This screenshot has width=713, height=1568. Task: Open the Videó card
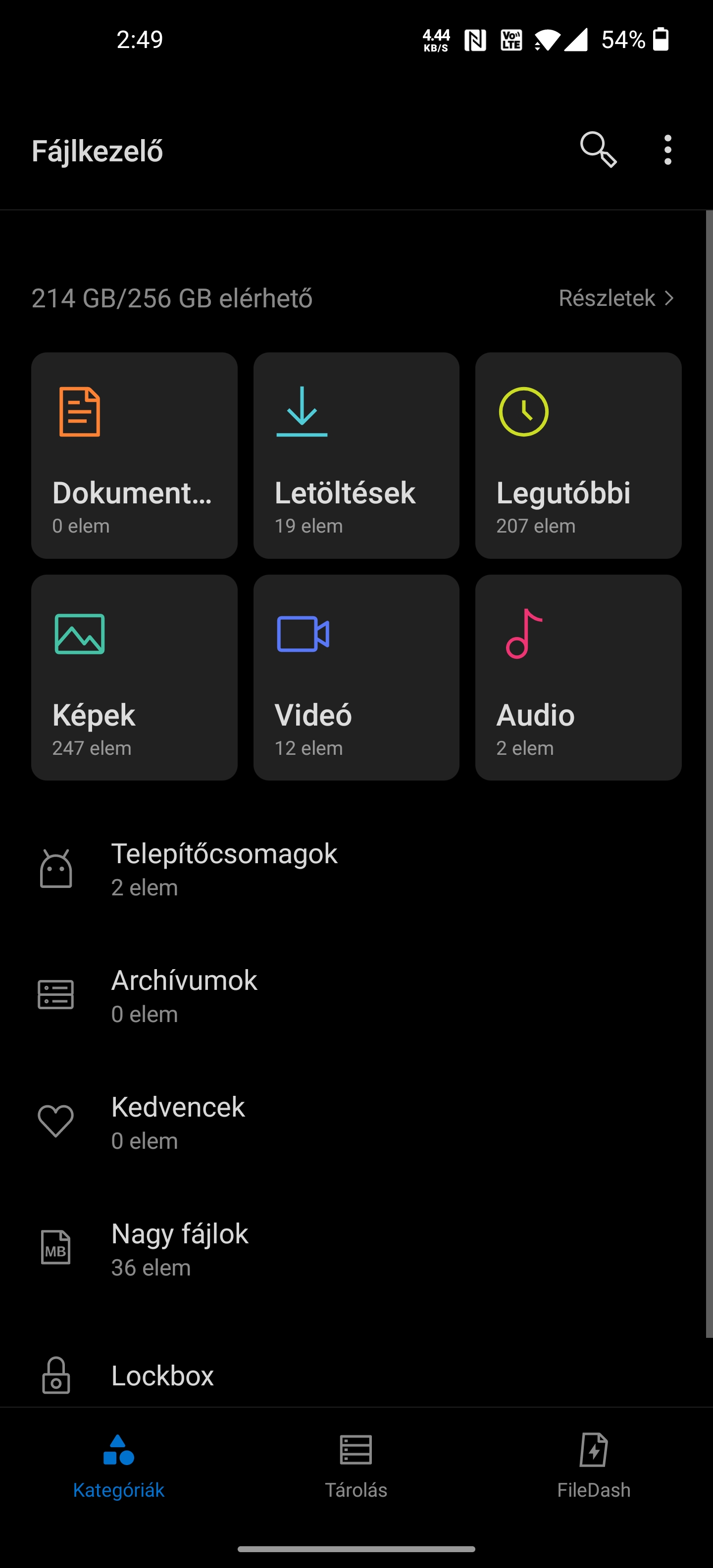tap(356, 678)
